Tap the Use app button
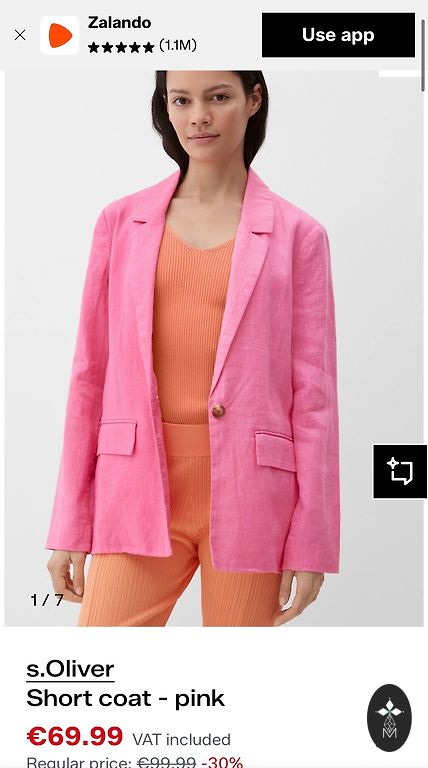 [338, 35]
